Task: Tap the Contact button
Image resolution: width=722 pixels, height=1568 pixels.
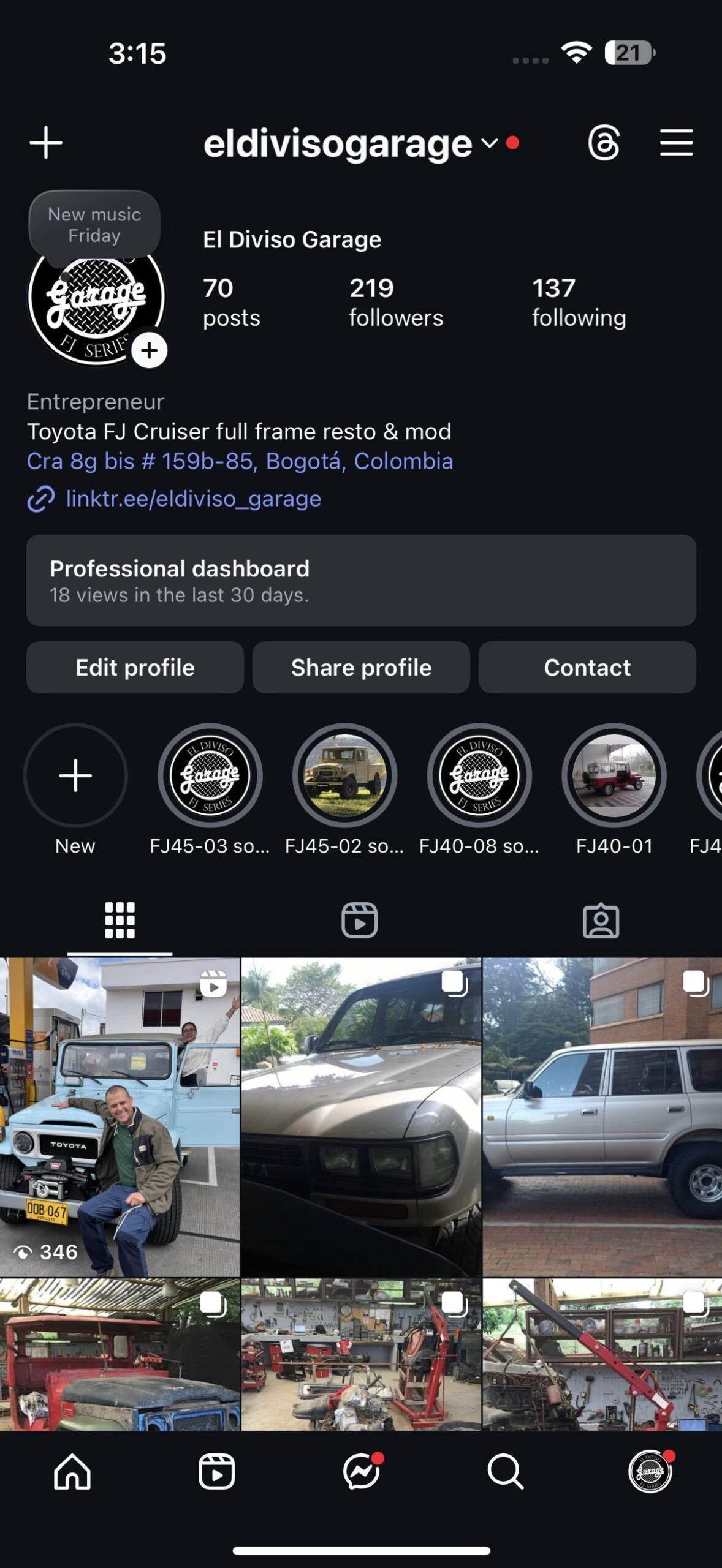Action: click(x=587, y=668)
